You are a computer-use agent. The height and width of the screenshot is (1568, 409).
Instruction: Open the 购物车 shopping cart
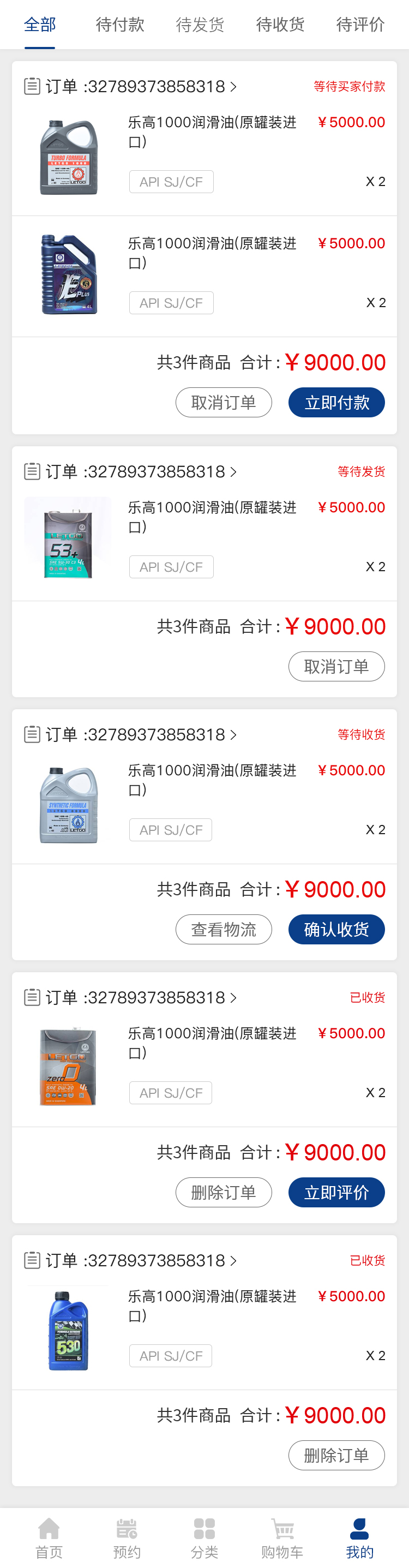282,1537
